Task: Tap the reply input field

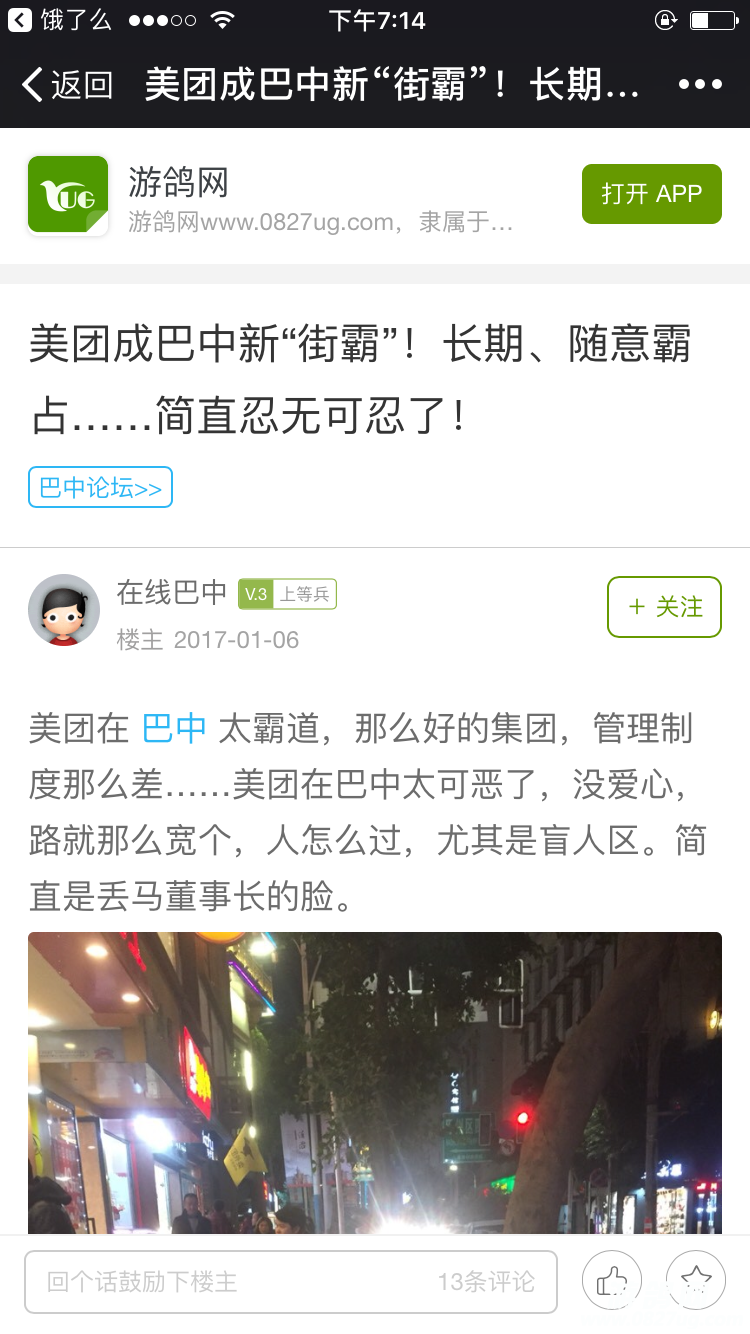Action: click(230, 1282)
